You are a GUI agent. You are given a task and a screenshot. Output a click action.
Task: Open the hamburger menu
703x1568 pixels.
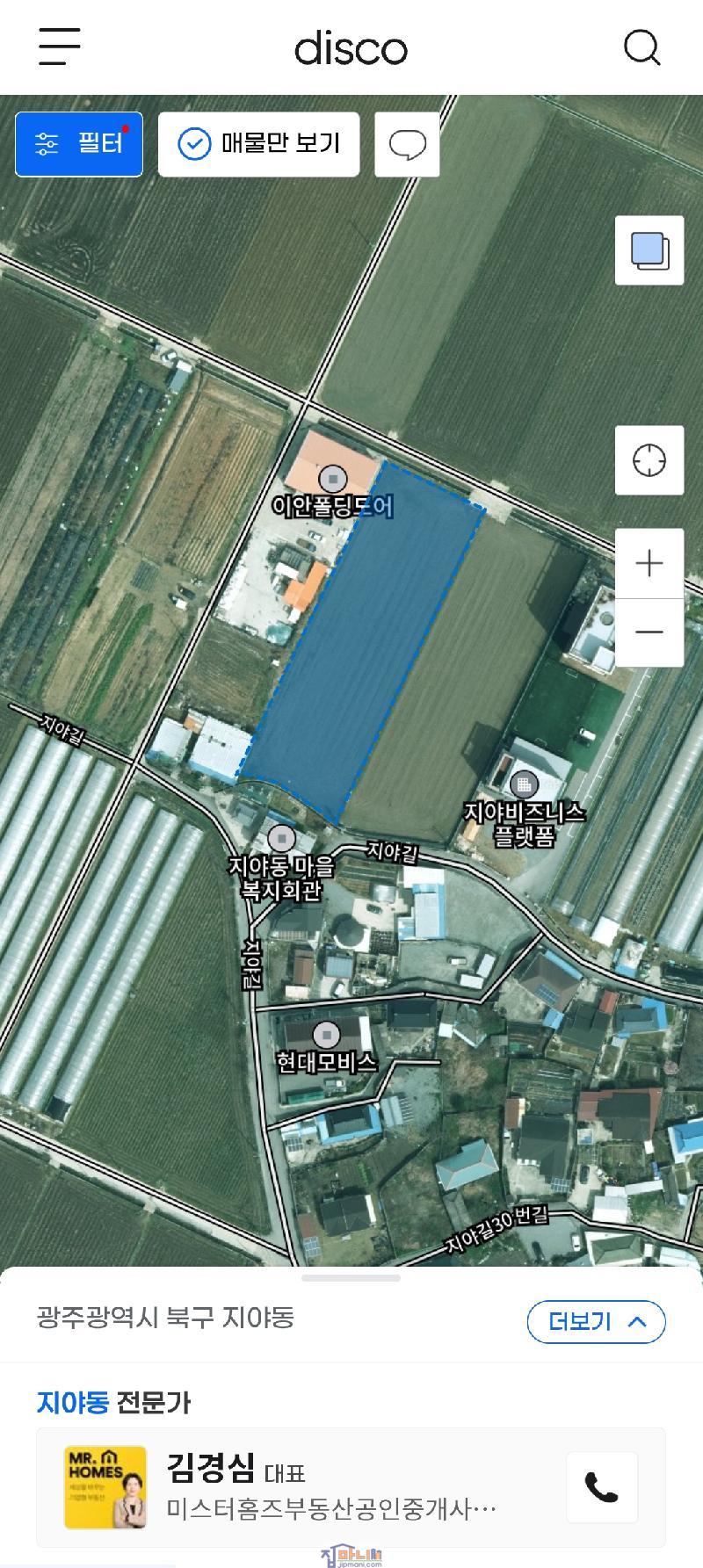tap(60, 47)
